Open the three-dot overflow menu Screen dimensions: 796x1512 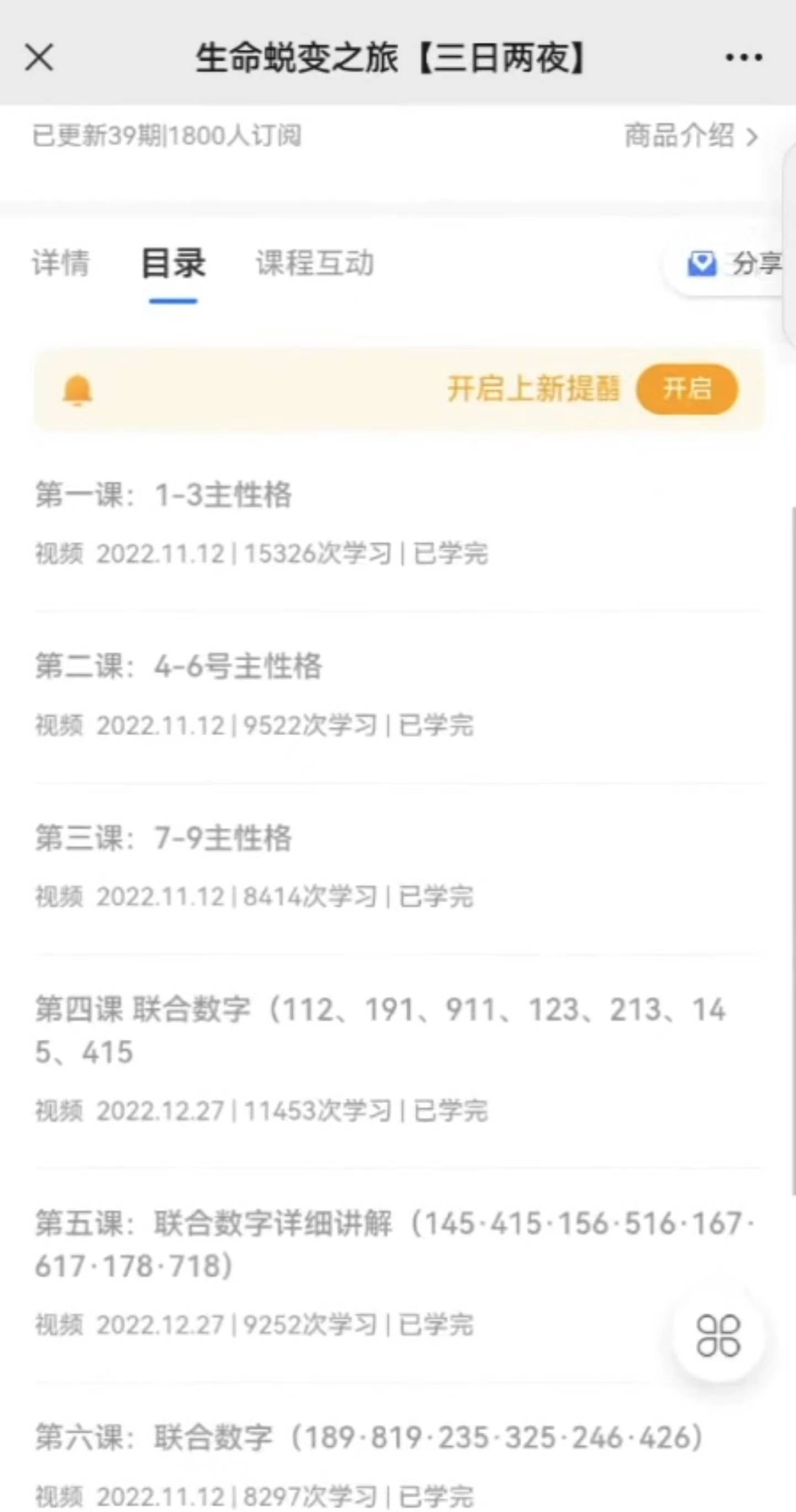point(743,58)
